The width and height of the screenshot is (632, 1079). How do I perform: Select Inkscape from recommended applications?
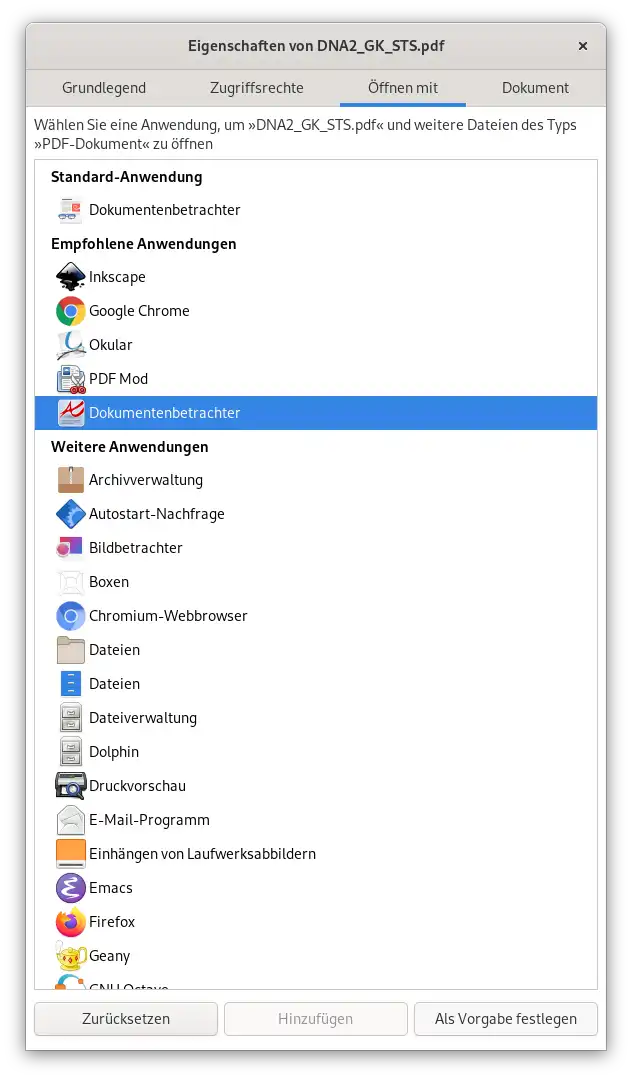click(x=316, y=277)
